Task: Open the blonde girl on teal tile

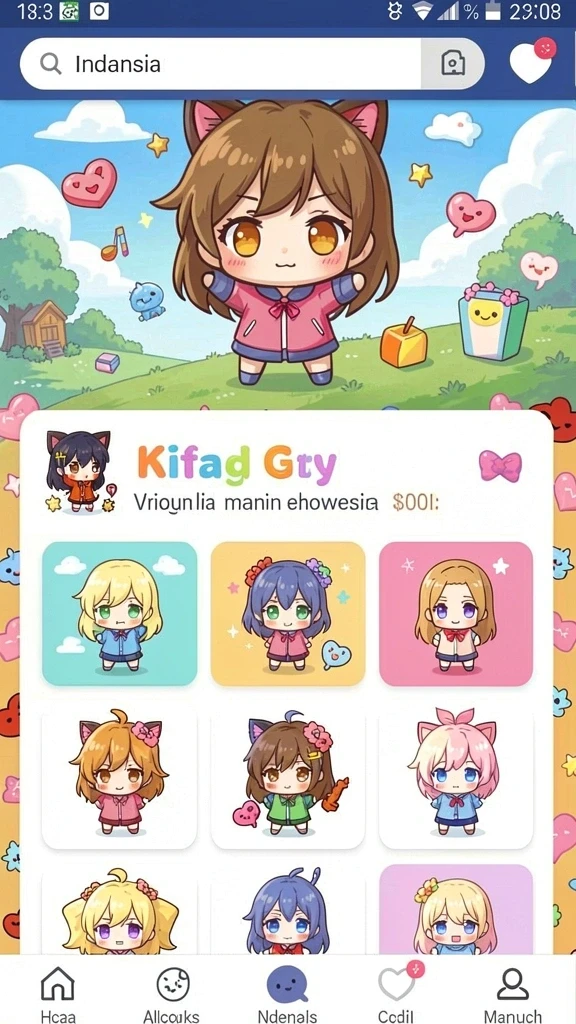Action: point(120,614)
